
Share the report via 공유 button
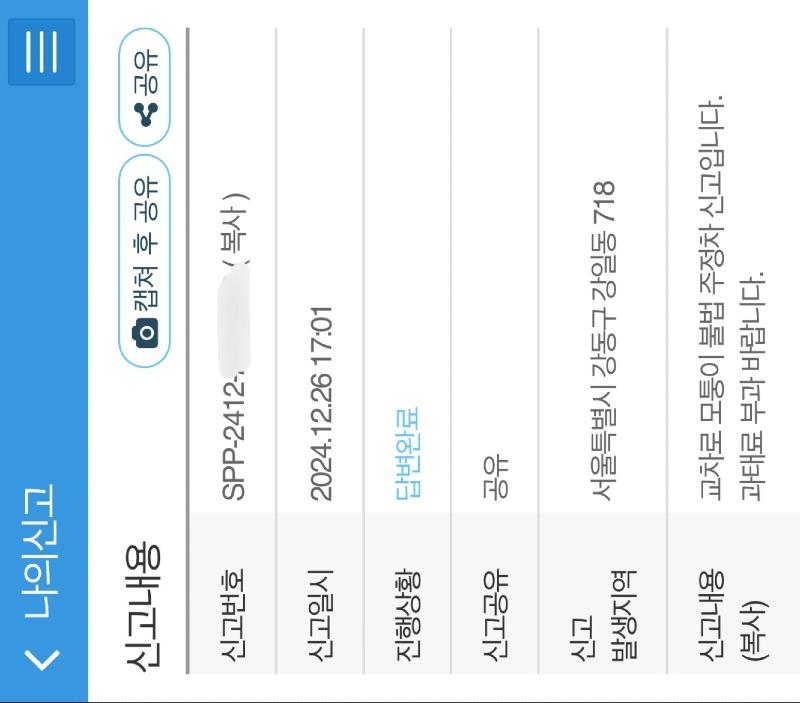point(146,87)
